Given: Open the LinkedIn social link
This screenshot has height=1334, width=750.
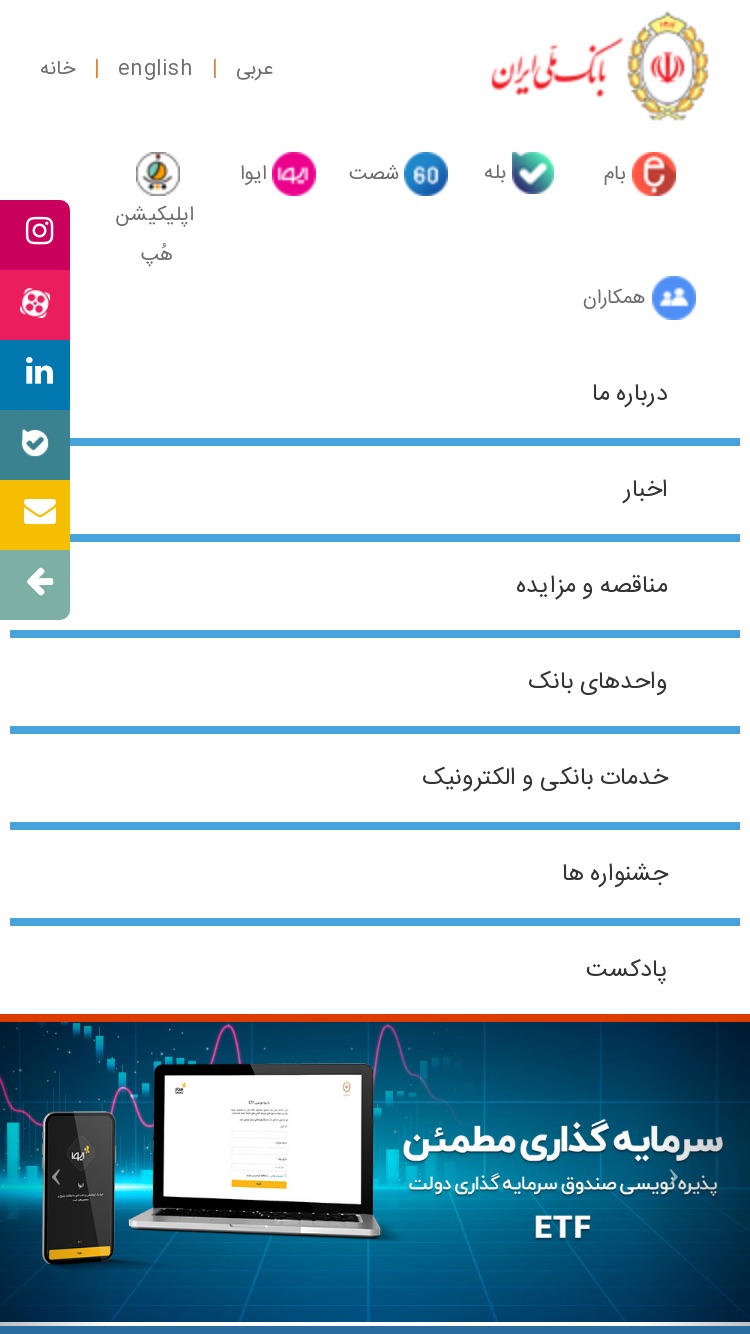Looking at the screenshot, I should 36,374.
